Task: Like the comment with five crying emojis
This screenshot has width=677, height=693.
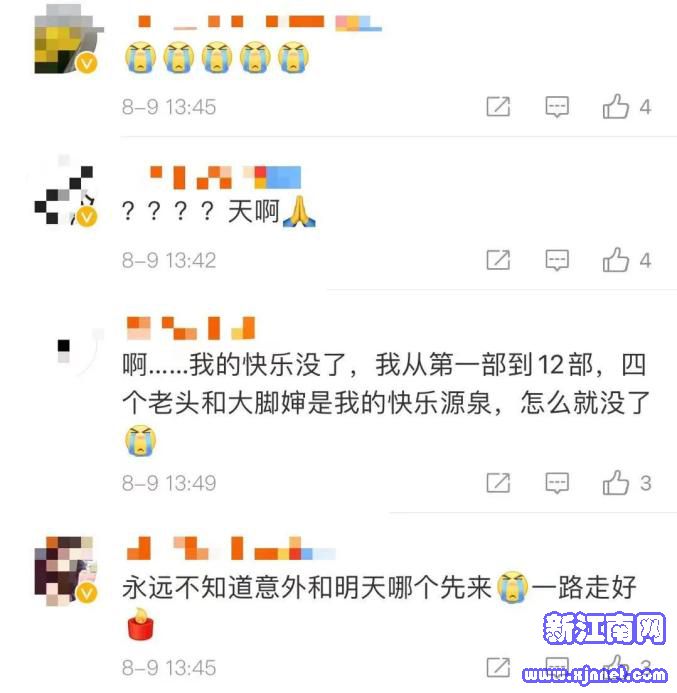Action: 616,107
